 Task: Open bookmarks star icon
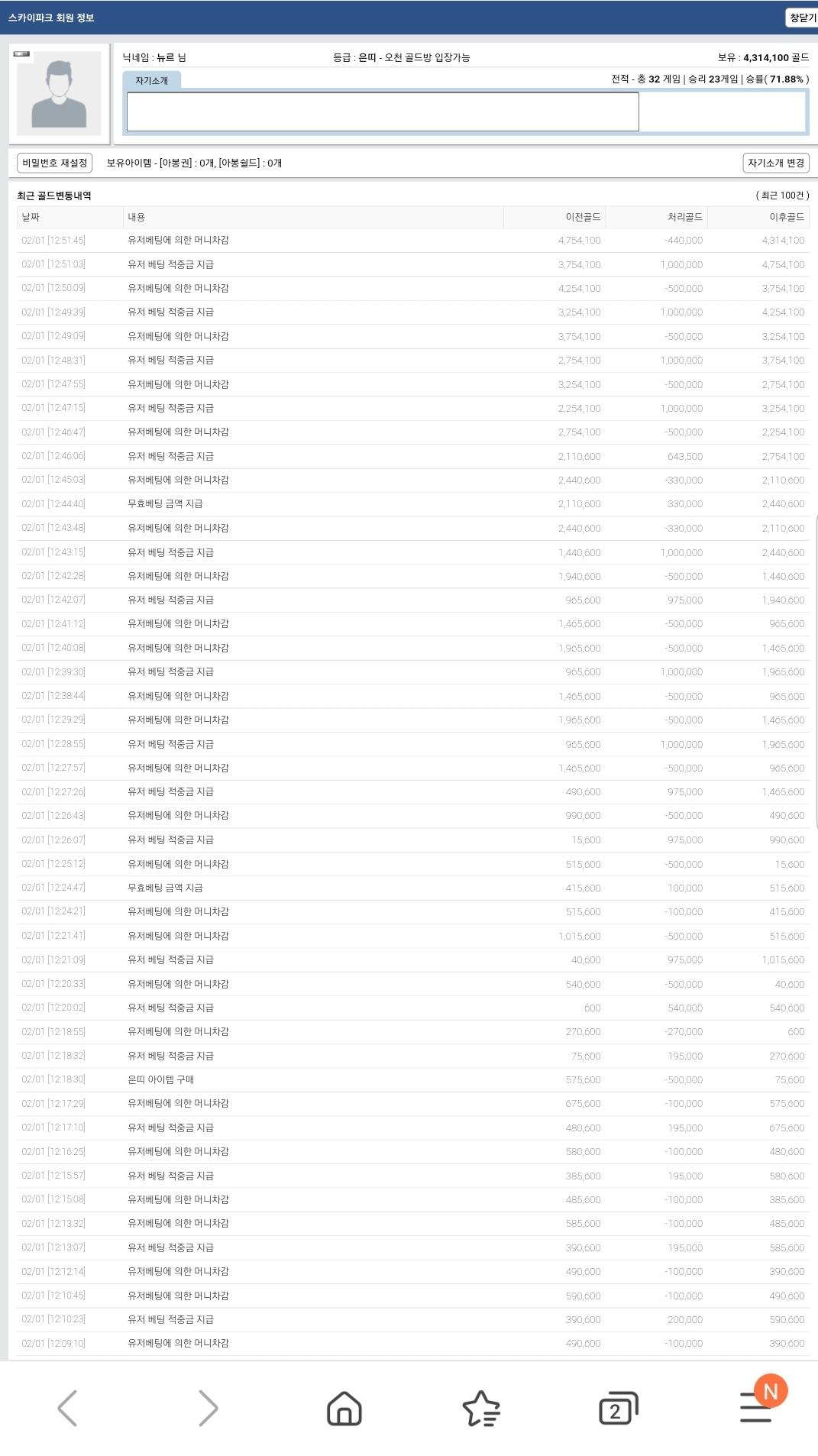pos(481,1408)
